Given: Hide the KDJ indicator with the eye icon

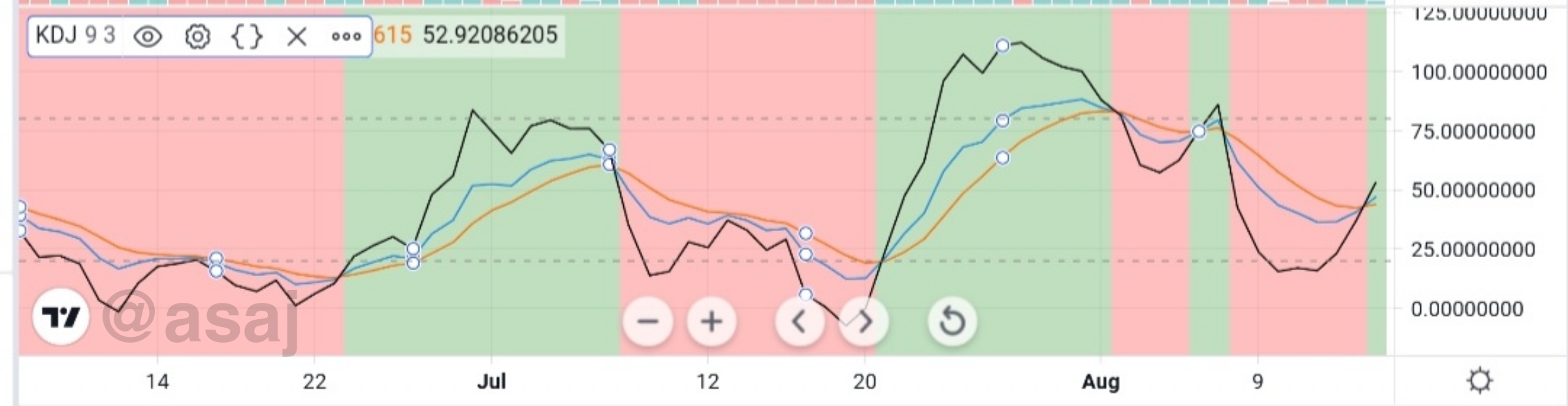Looking at the screenshot, I should 148,37.
